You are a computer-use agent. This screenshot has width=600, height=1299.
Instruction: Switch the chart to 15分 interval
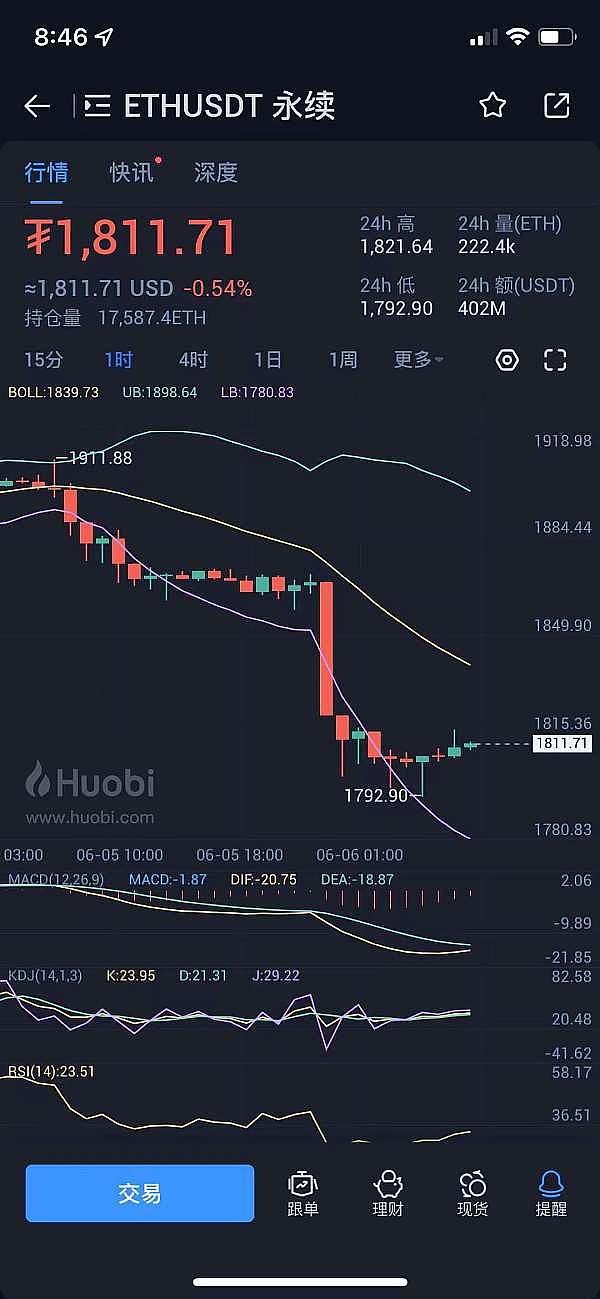(x=43, y=360)
